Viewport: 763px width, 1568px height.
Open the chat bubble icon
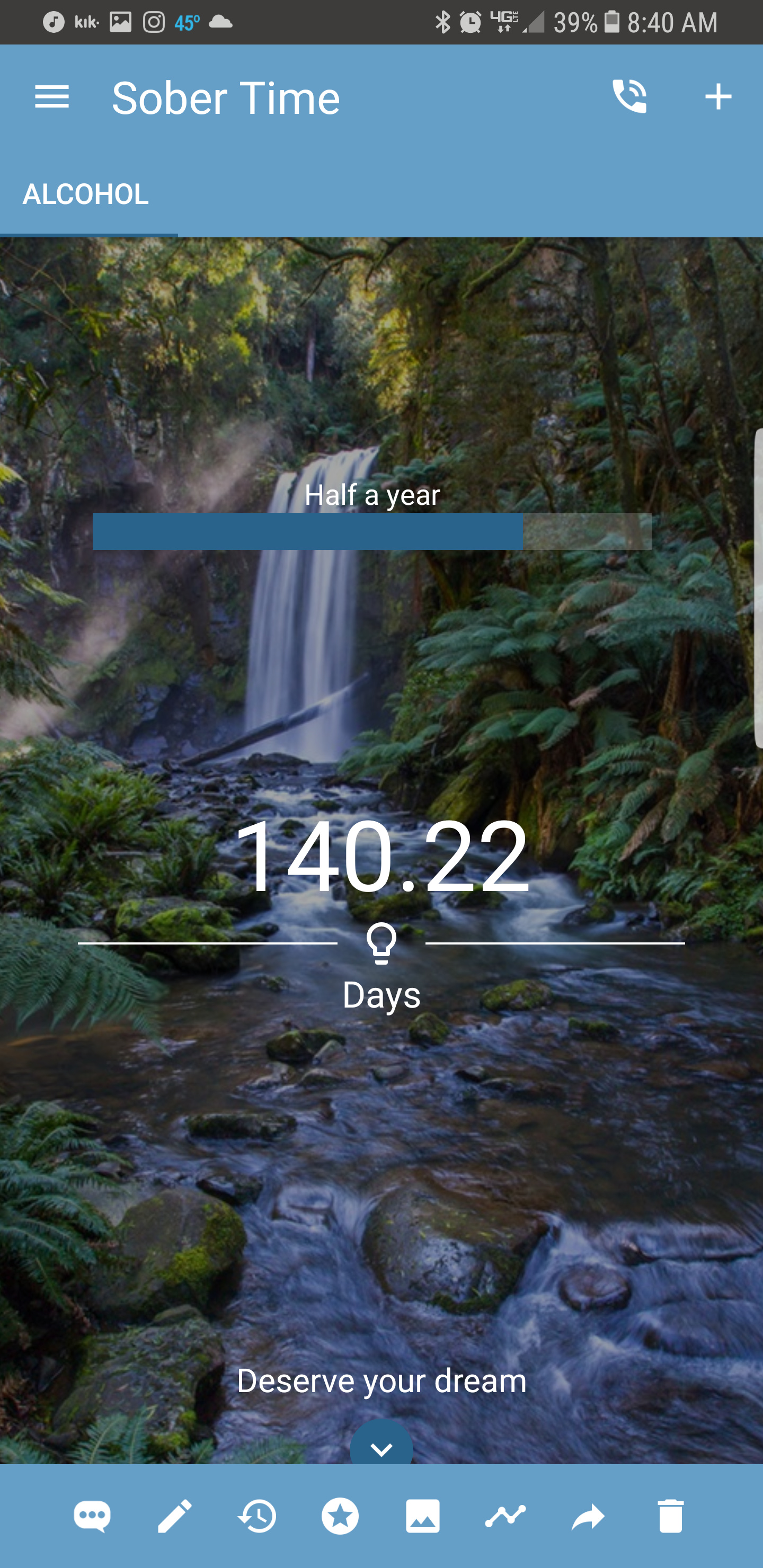click(92, 1516)
